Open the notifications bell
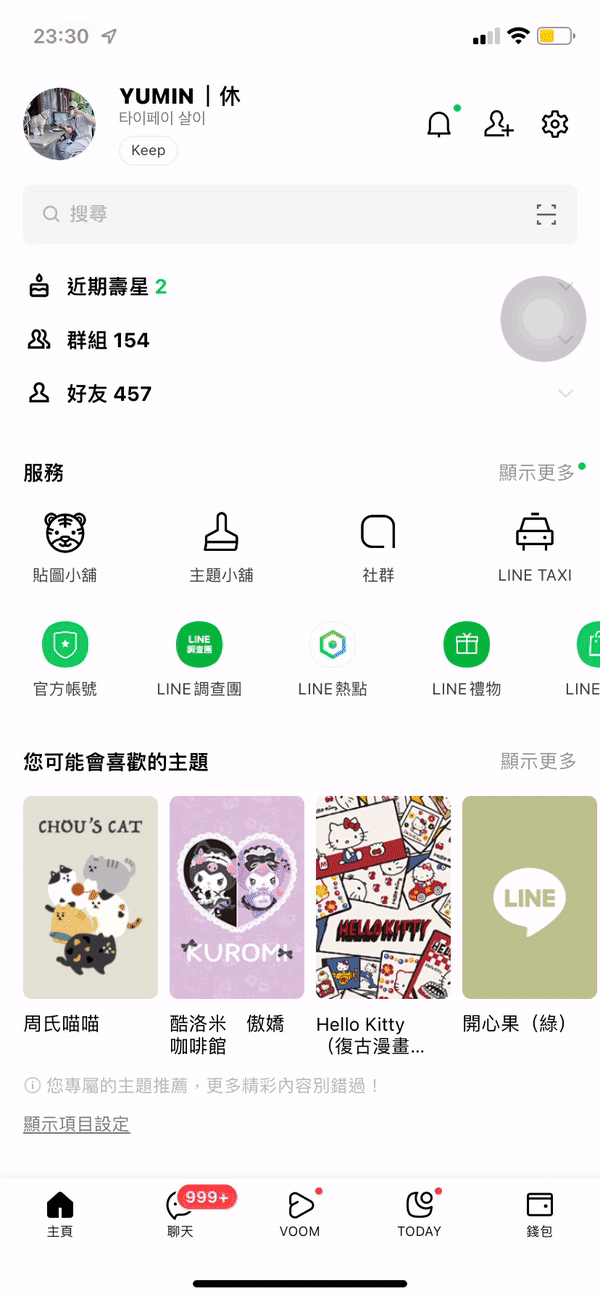 [439, 125]
